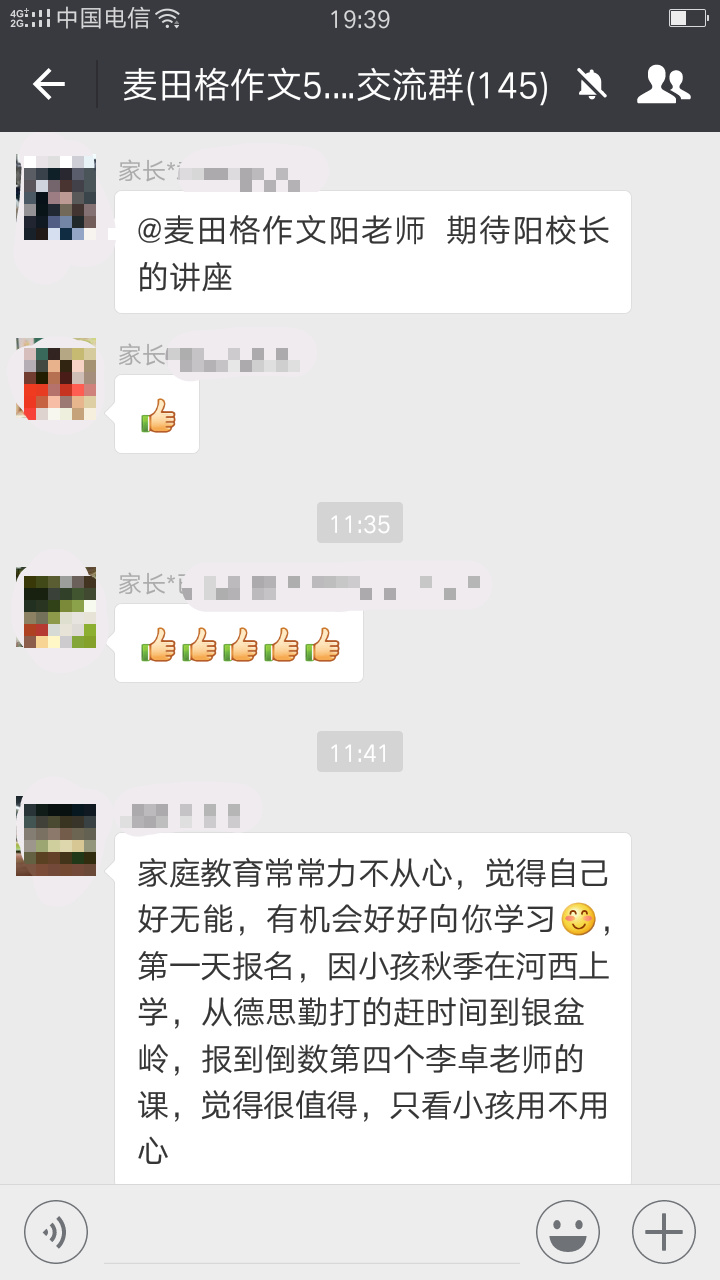
Task: Open avatar of sender of 家庭教育 message
Action: 56,838
